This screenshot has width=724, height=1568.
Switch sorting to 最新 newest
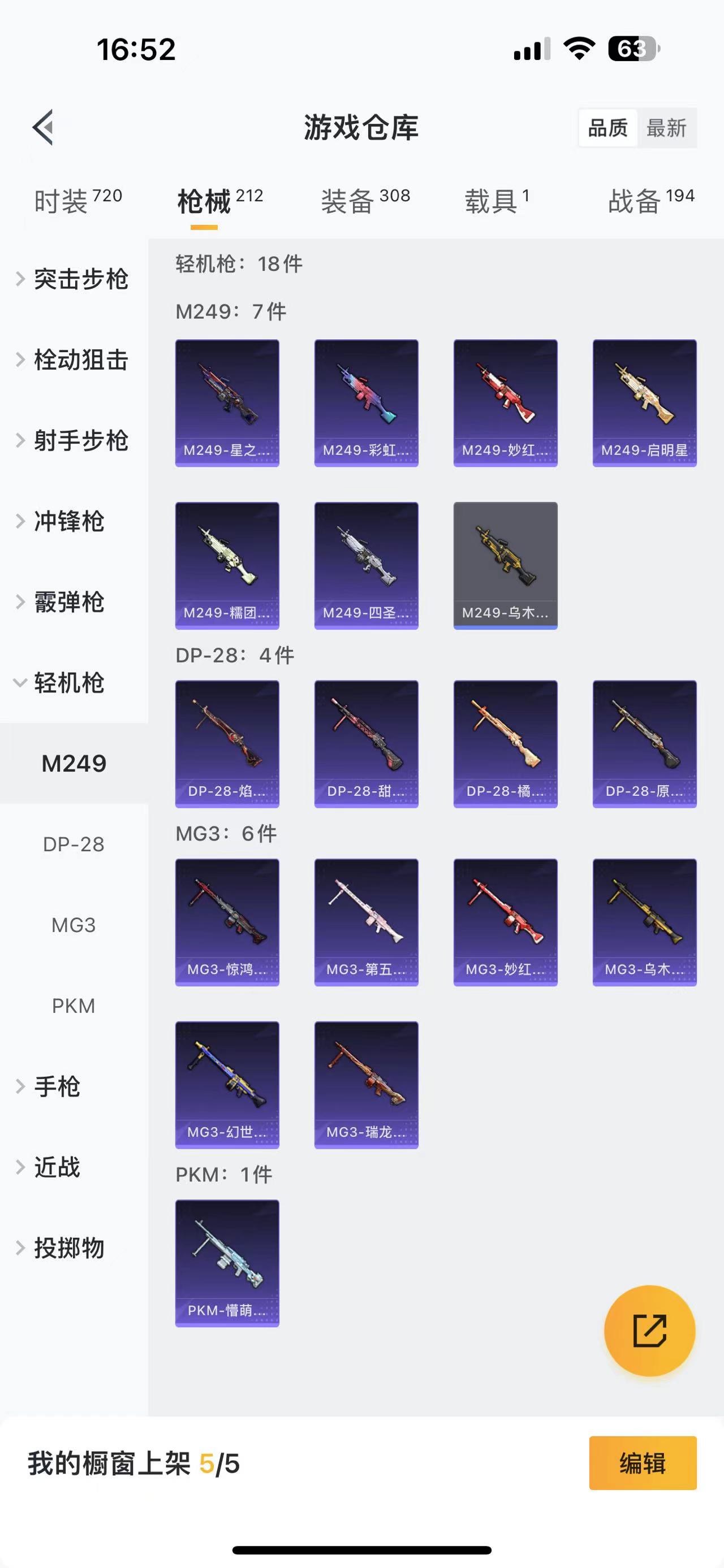pos(668,128)
